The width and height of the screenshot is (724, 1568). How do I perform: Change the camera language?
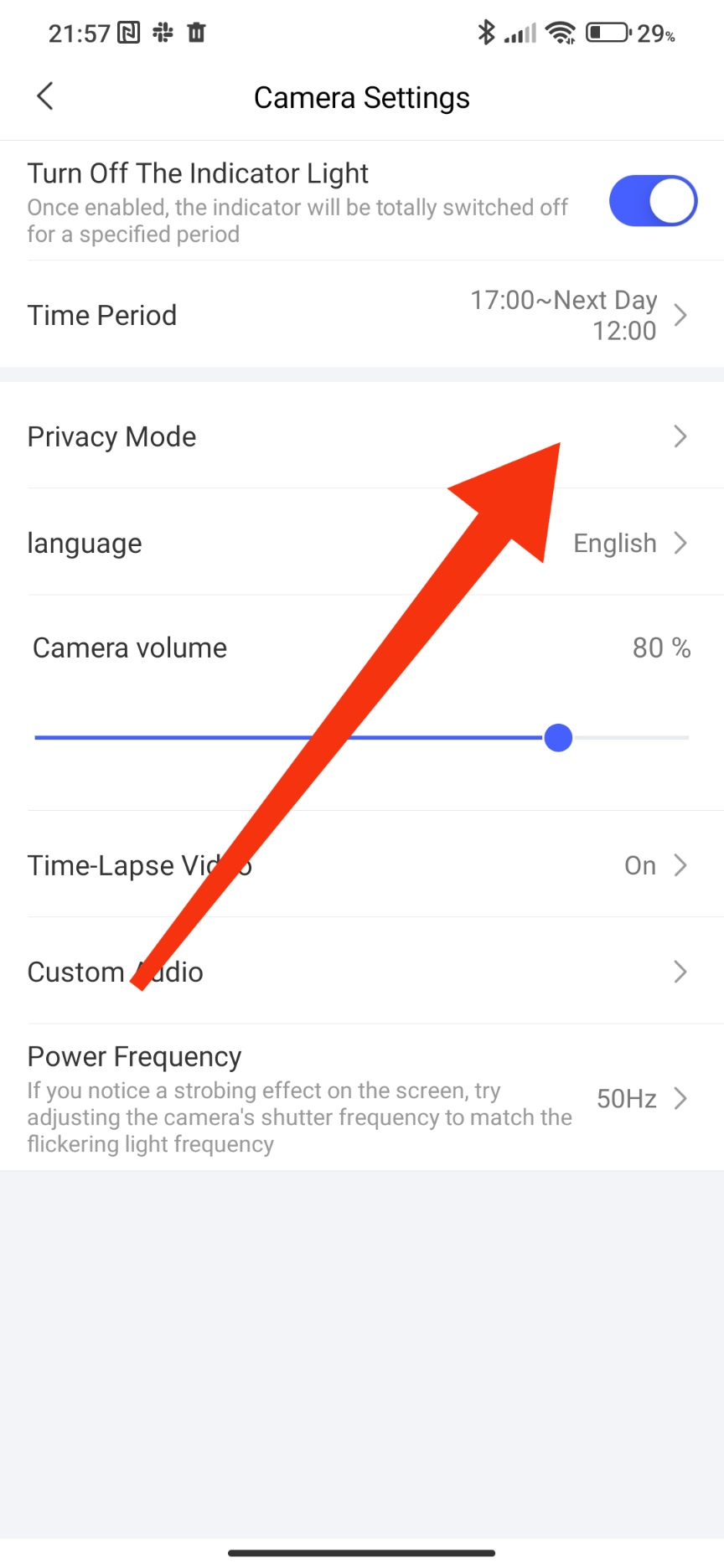click(362, 543)
